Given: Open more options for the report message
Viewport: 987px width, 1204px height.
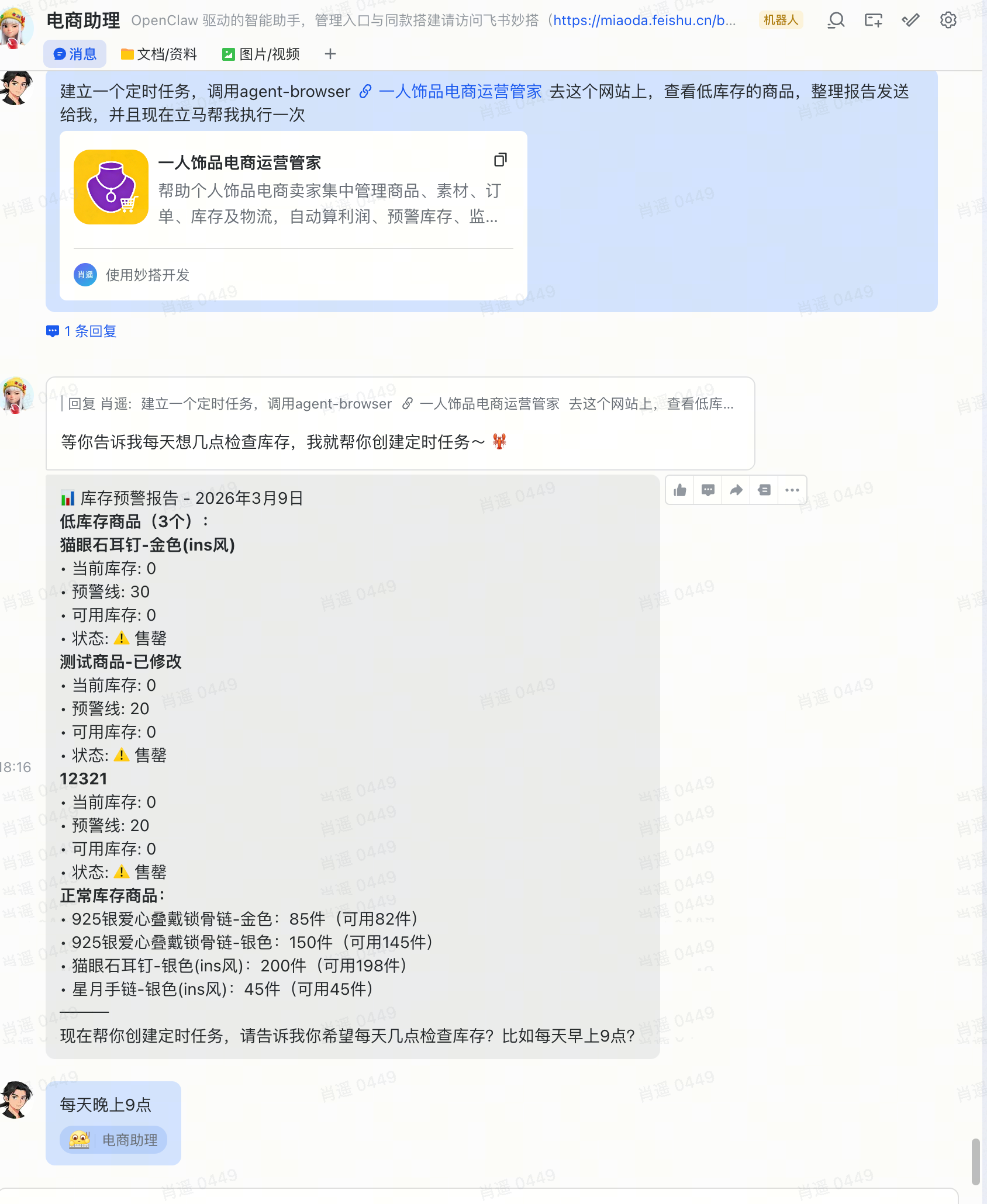Looking at the screenshot, I should click(792, 490).
